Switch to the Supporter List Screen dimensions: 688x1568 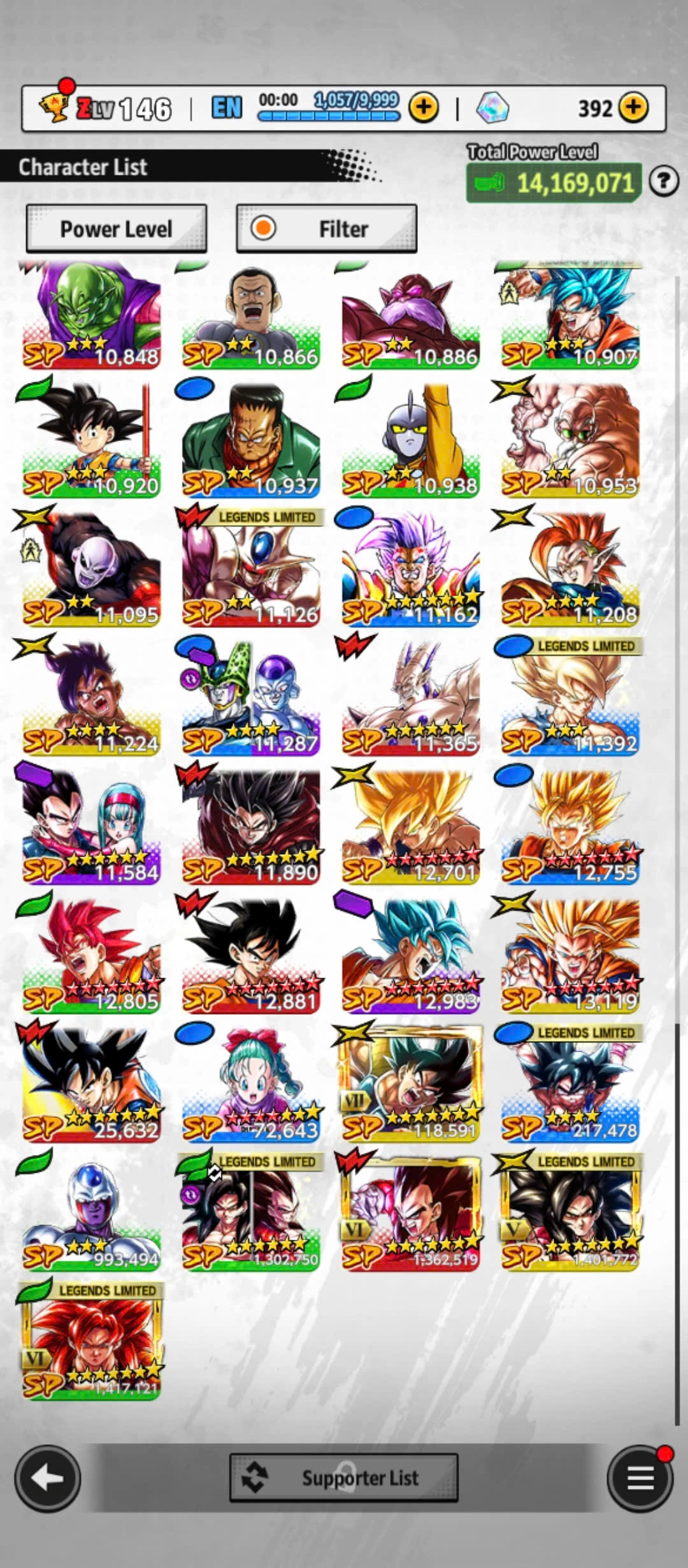(x=343, y=1477)
